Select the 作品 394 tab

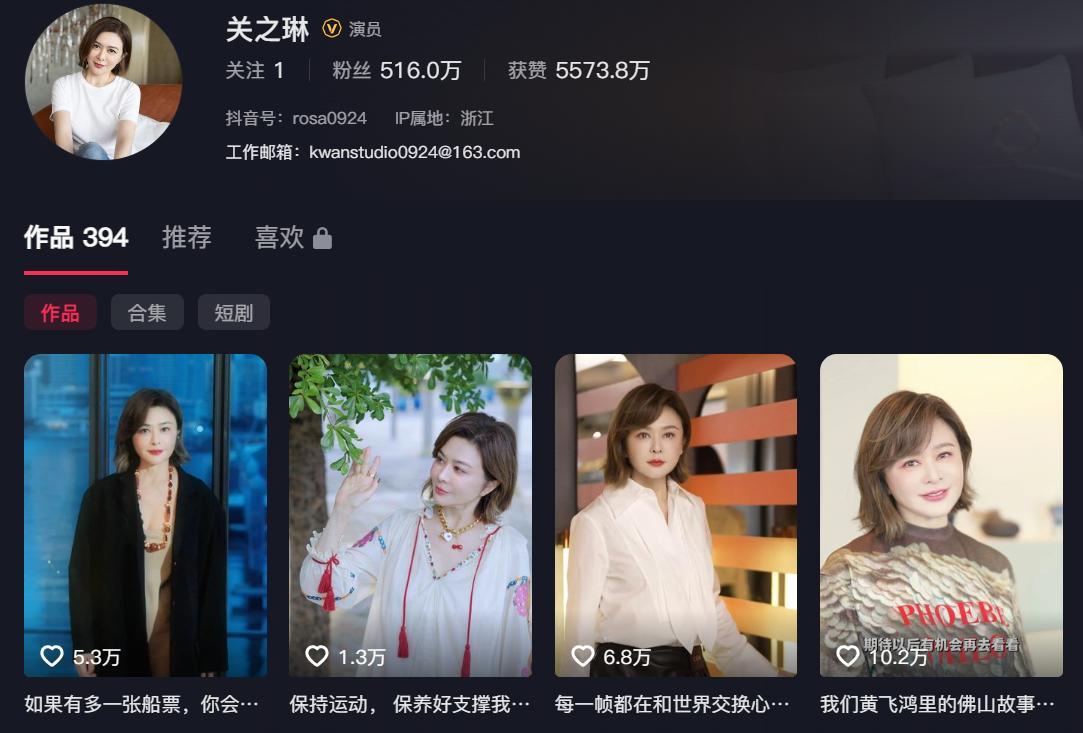pyautogui.click(x=76, y=238)
